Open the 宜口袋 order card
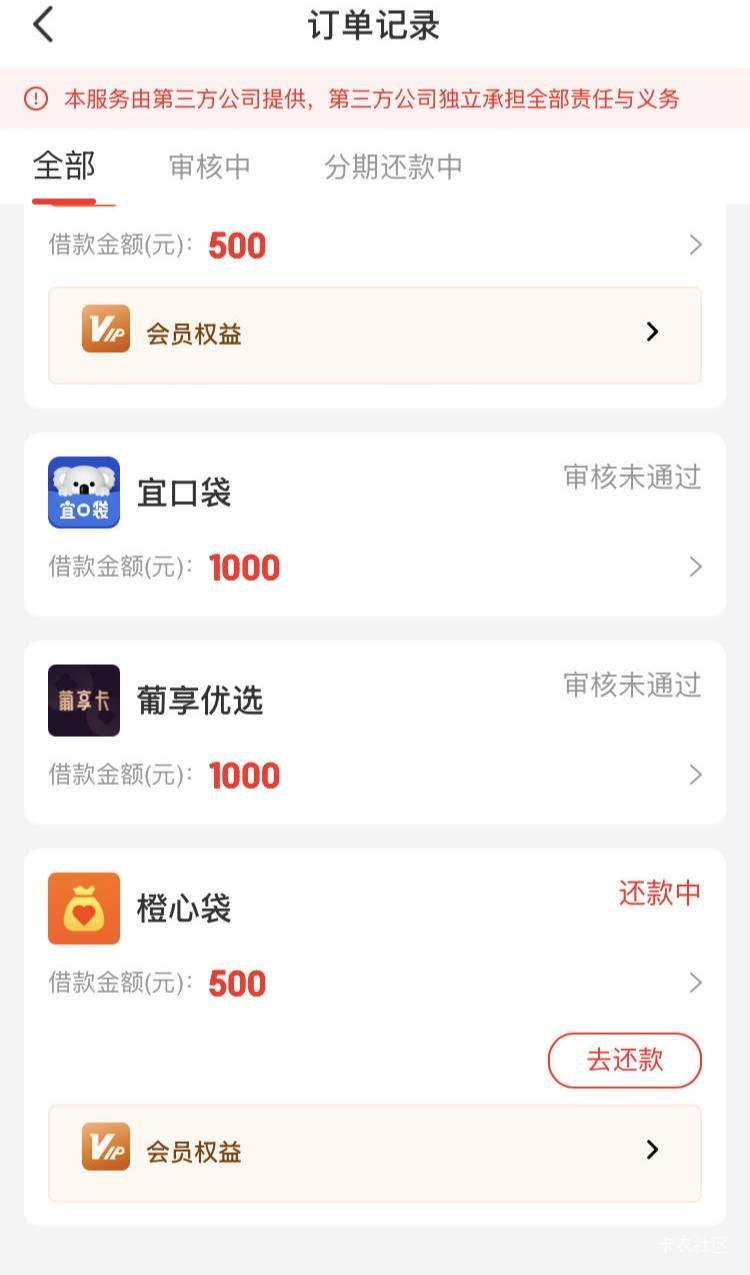The image size is (750, 1275). pyautogui.click(x=375, y=524)
